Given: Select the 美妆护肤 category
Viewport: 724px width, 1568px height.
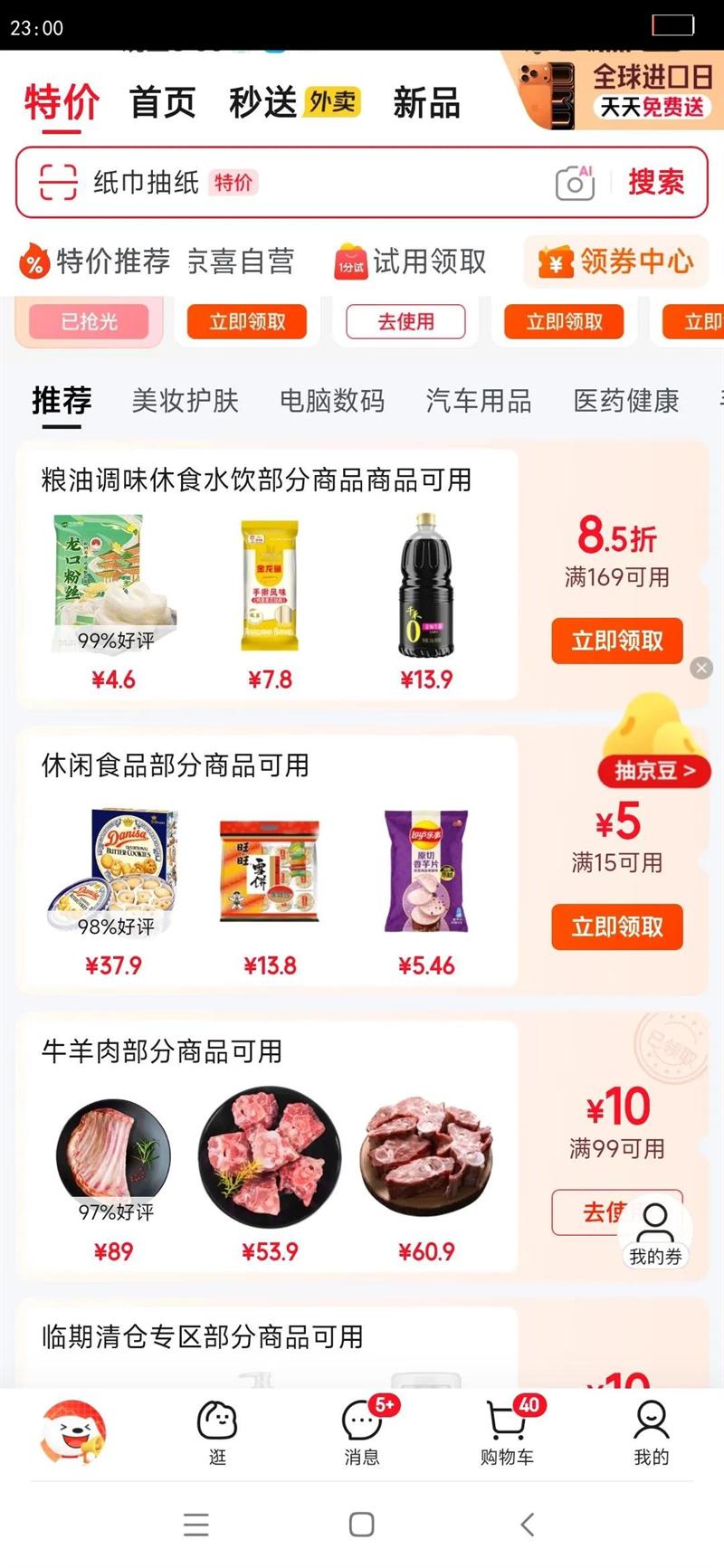Looking at the screenshot, I should tap(186, 400).
